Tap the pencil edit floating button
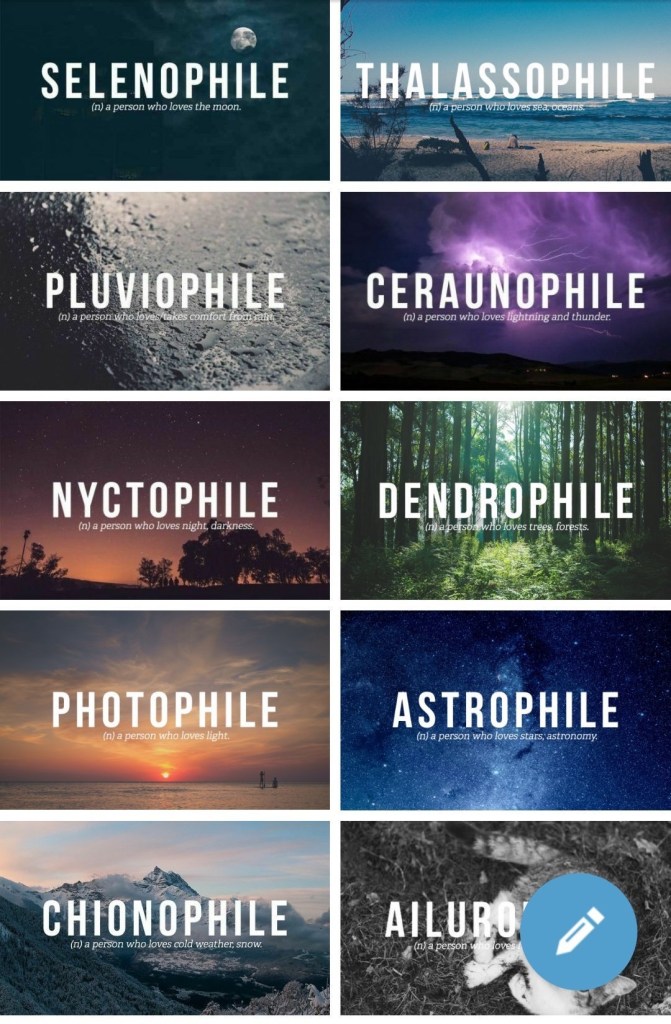671x1024 pixels. point(579,930)
